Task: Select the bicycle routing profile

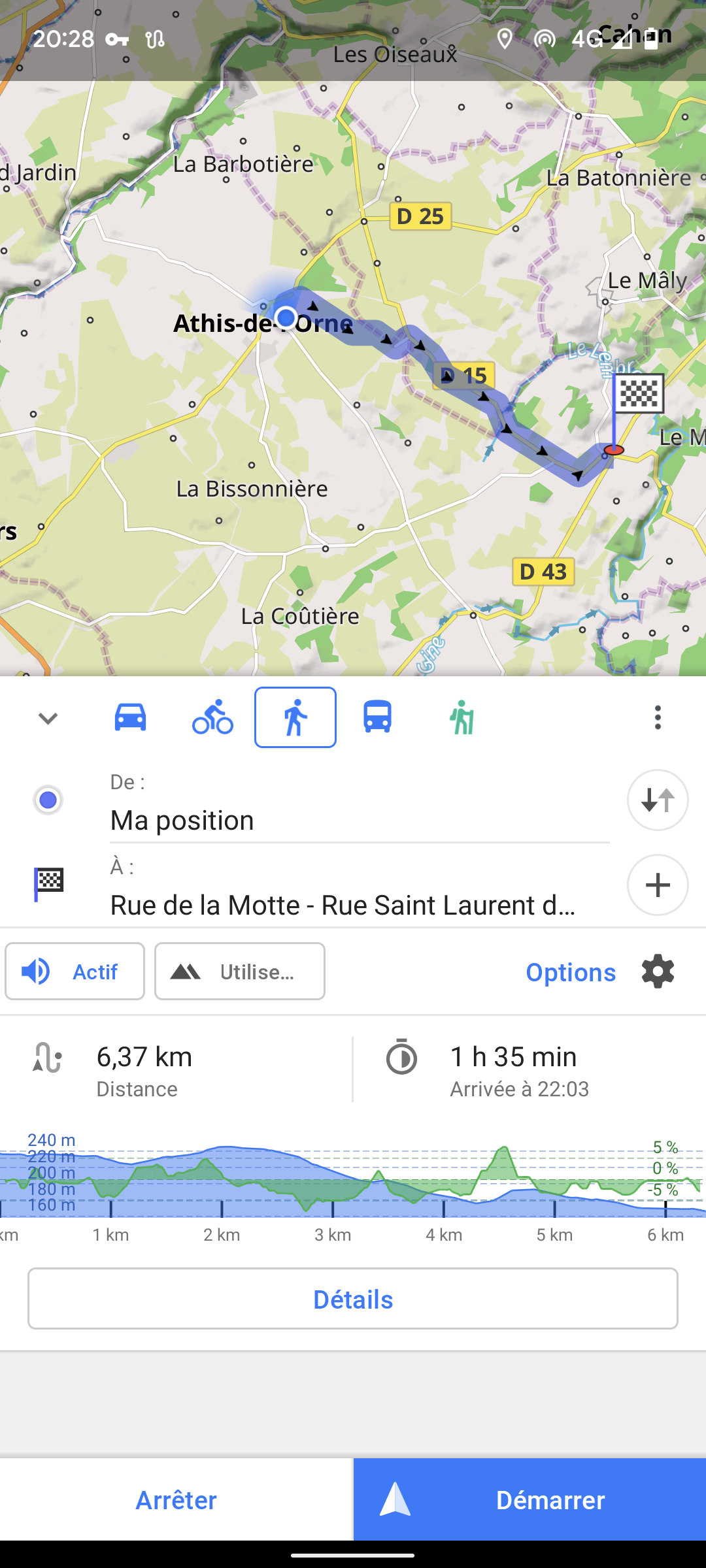Action: tap(212, 717)
